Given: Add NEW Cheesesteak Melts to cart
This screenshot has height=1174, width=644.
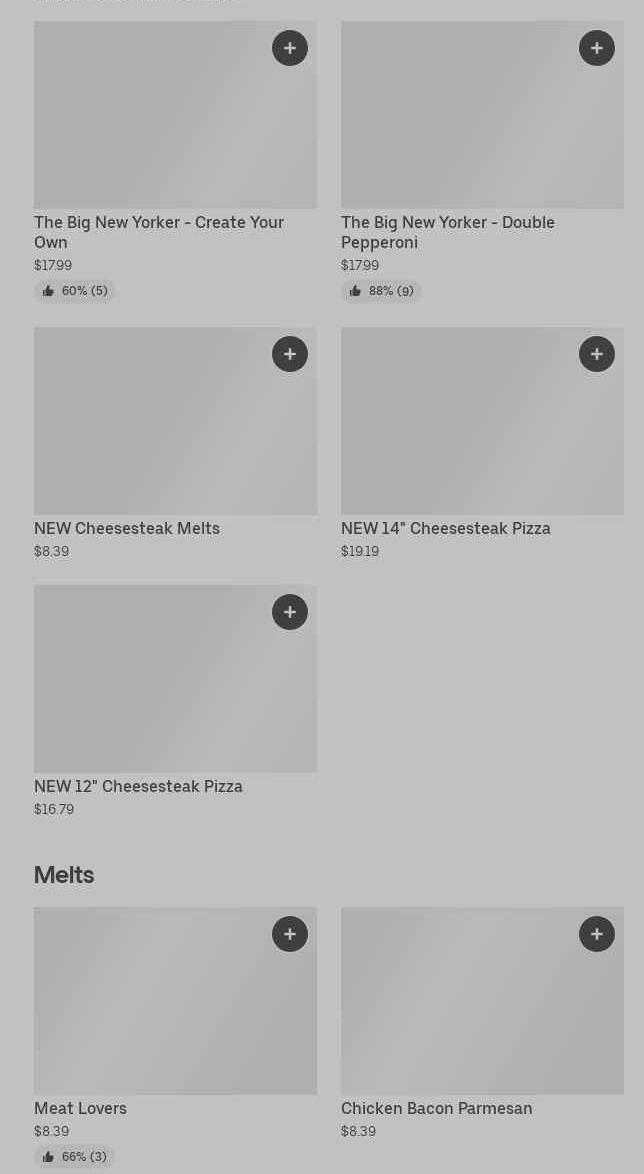Looking at the screenshot, I should 290,354.
